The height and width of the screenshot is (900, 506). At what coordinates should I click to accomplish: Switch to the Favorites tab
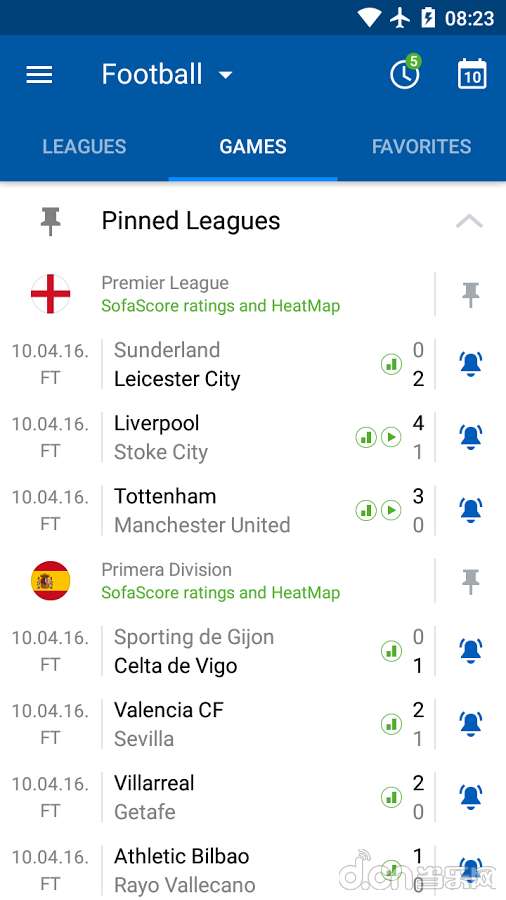point(422,146)
